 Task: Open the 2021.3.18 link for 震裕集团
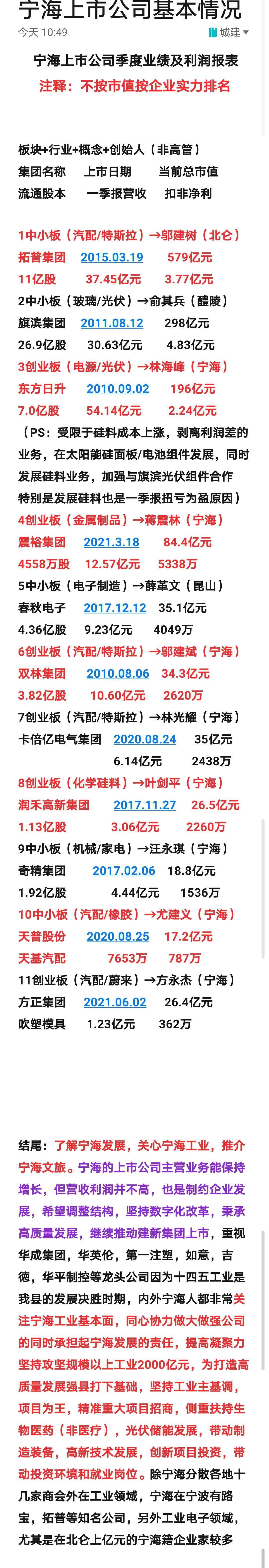click(111, 542)
